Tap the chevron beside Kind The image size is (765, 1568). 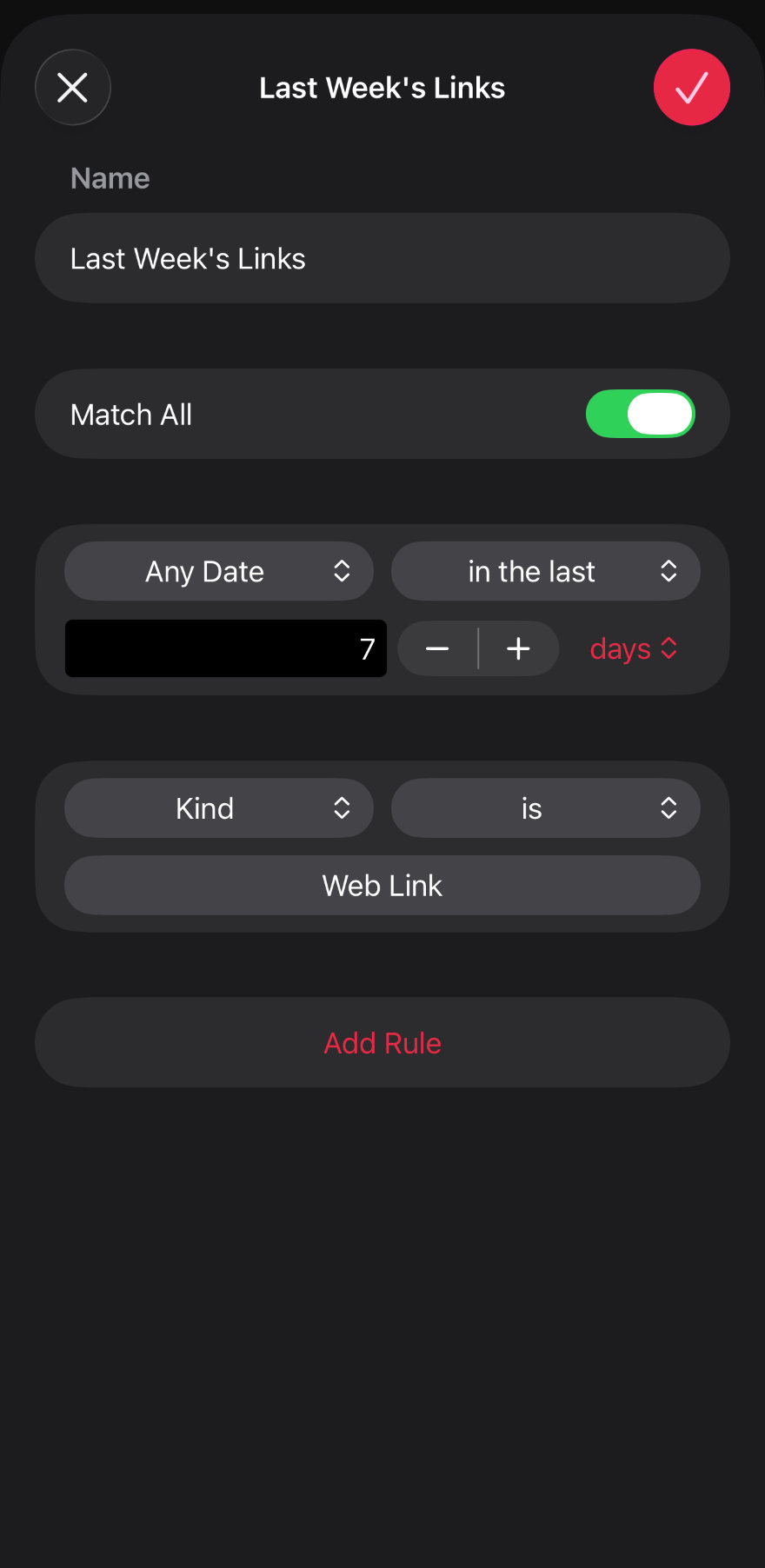point(343,807)
